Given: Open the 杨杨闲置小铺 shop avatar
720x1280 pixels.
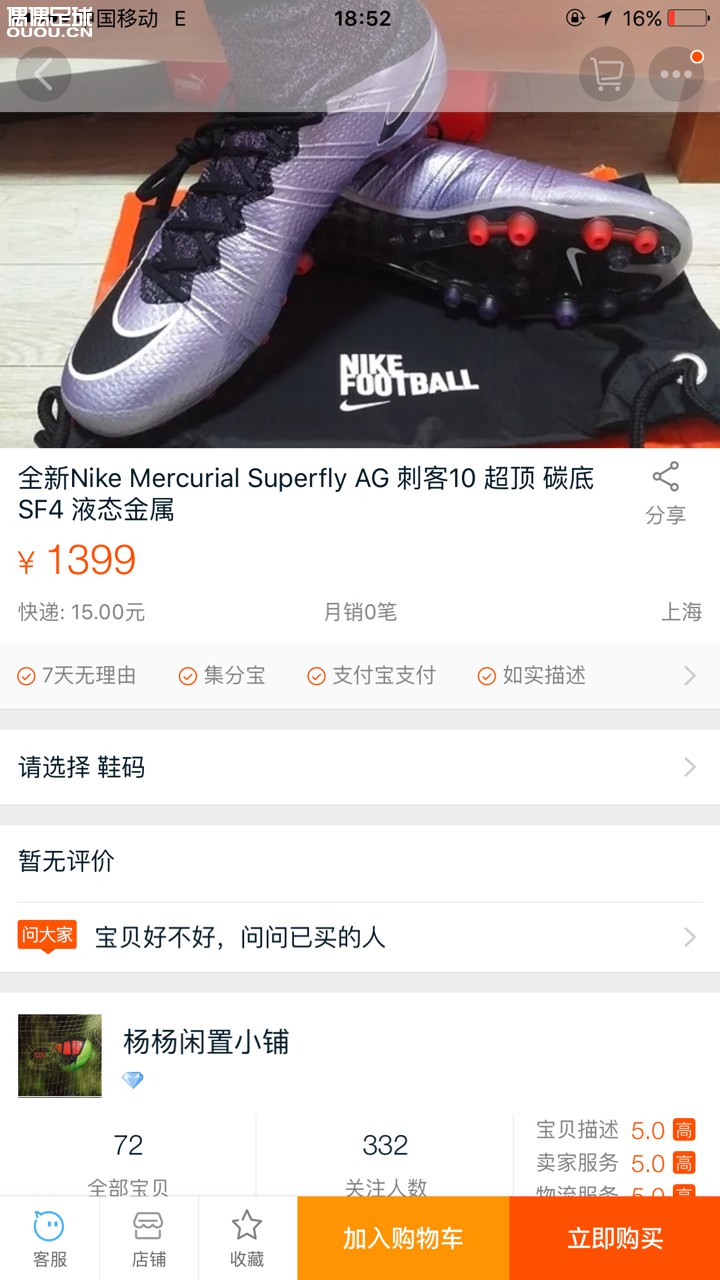Looking at the screenshot, I should [60, 1055].
